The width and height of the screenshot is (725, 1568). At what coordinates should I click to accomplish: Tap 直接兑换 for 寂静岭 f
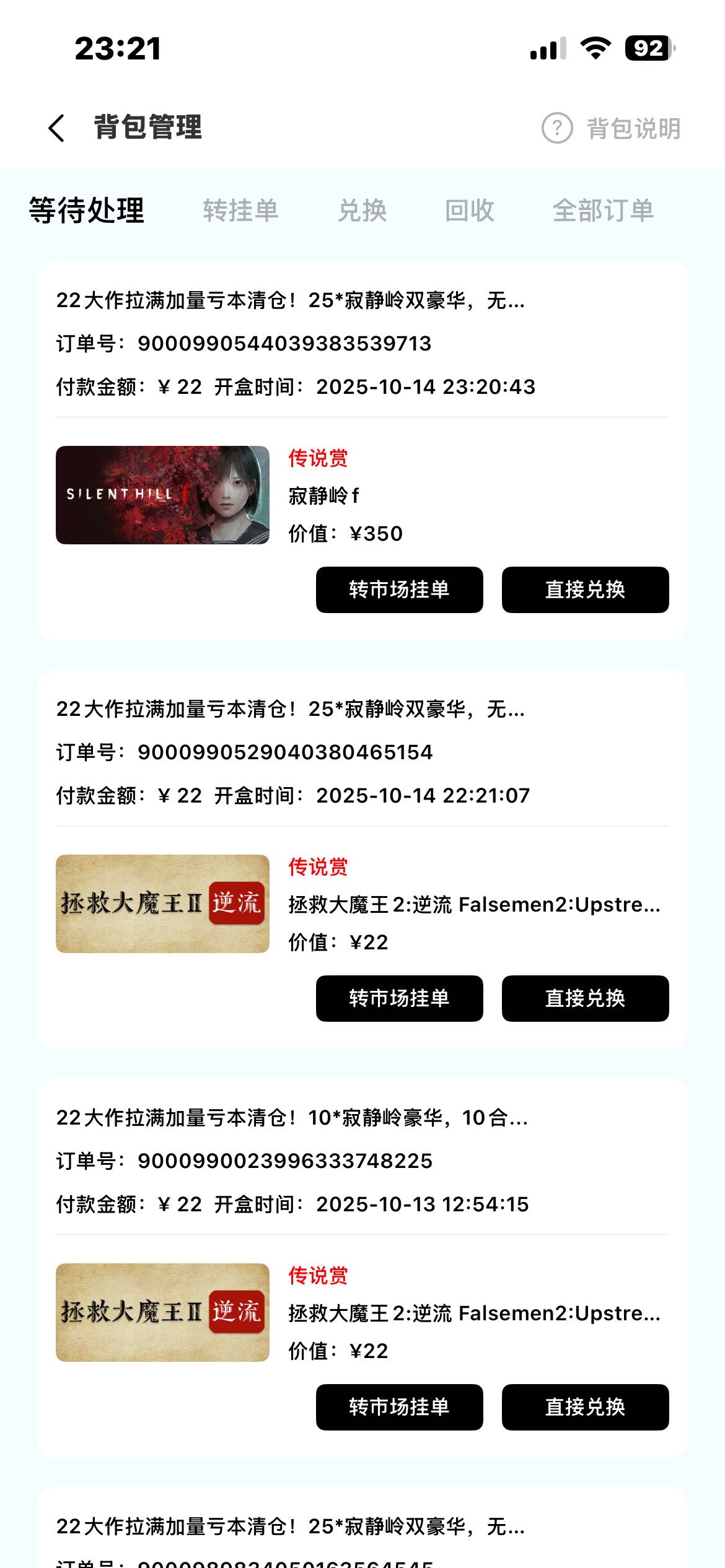(x=585, y=590)
